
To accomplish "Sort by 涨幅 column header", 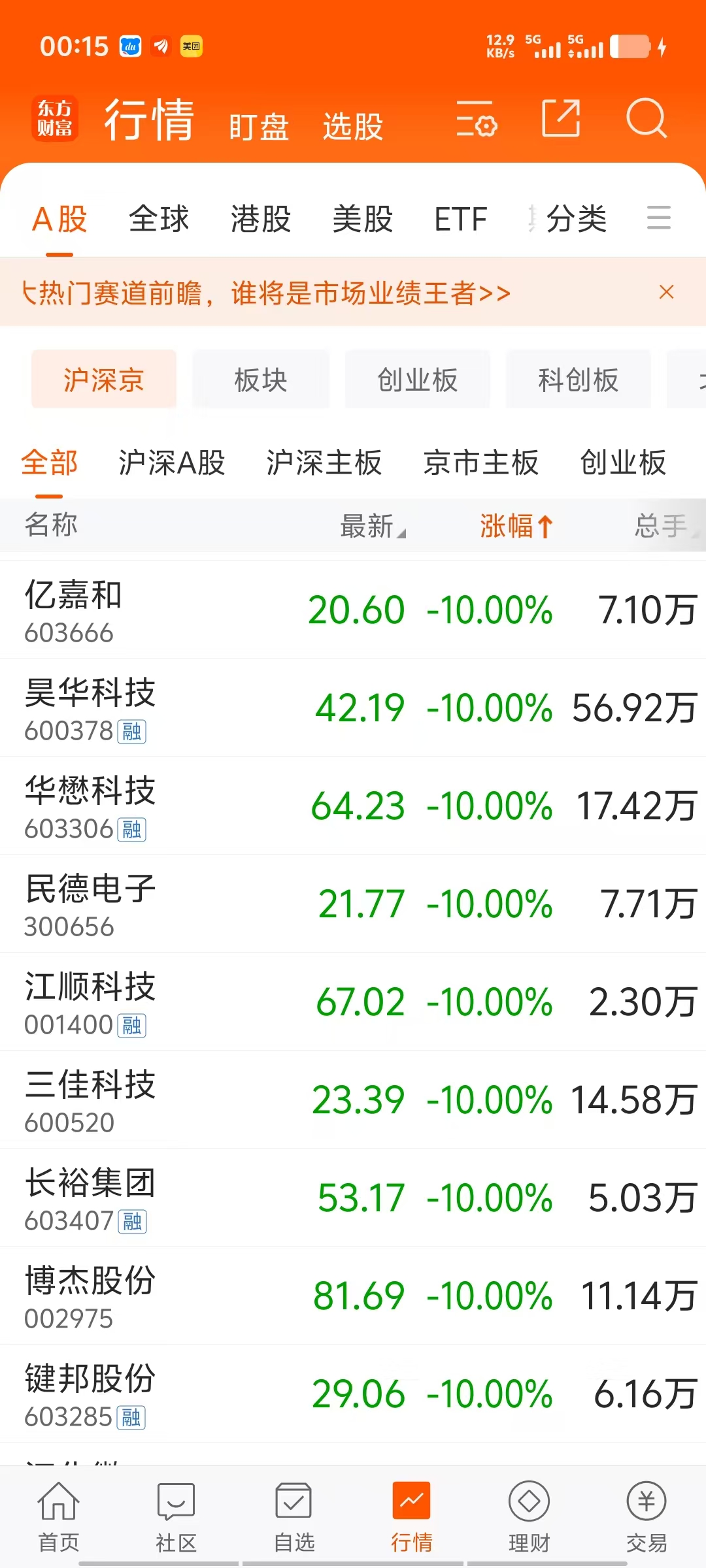I will (516, 526).
